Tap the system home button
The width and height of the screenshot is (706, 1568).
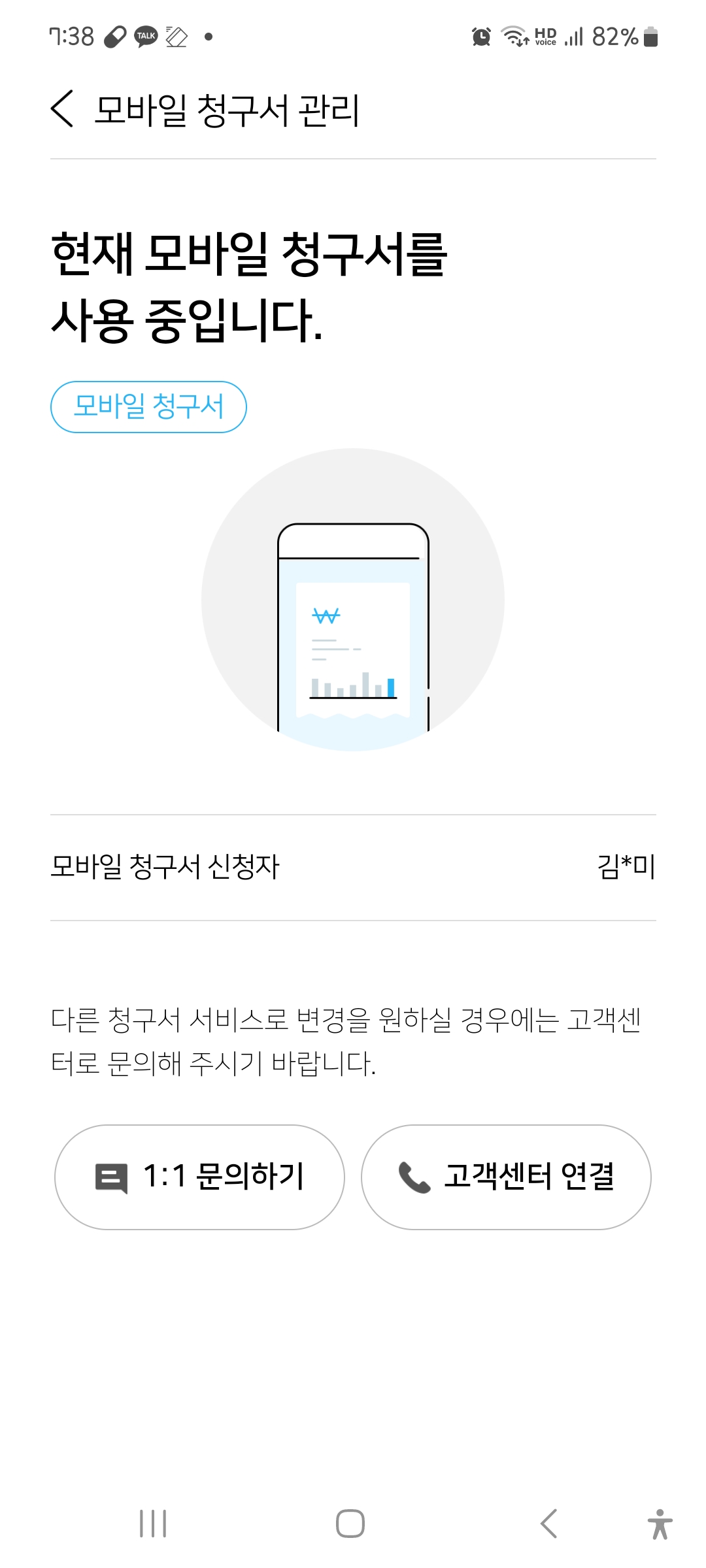point(350,1523)
